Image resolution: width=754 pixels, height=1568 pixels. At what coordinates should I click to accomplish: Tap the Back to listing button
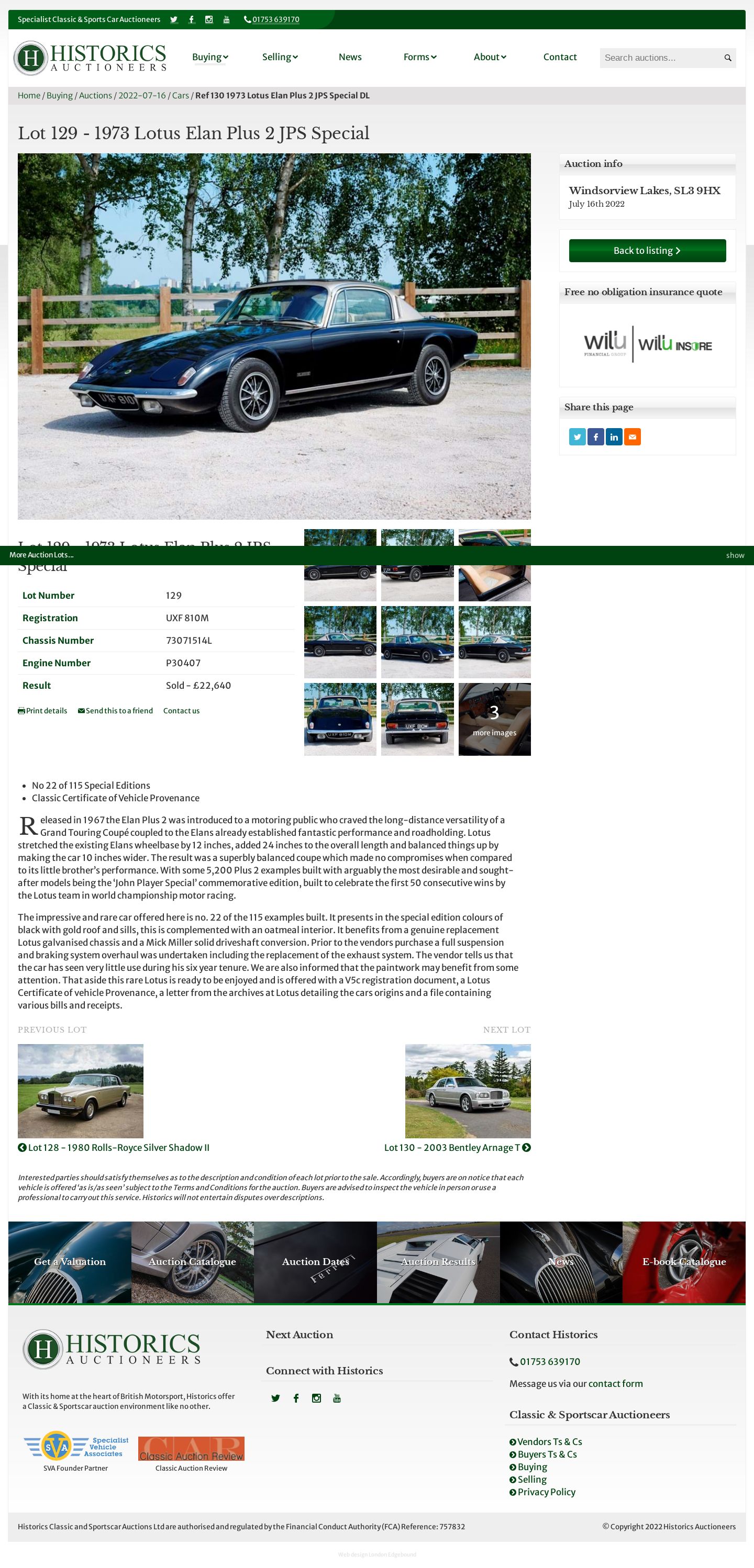pos(647,251)
